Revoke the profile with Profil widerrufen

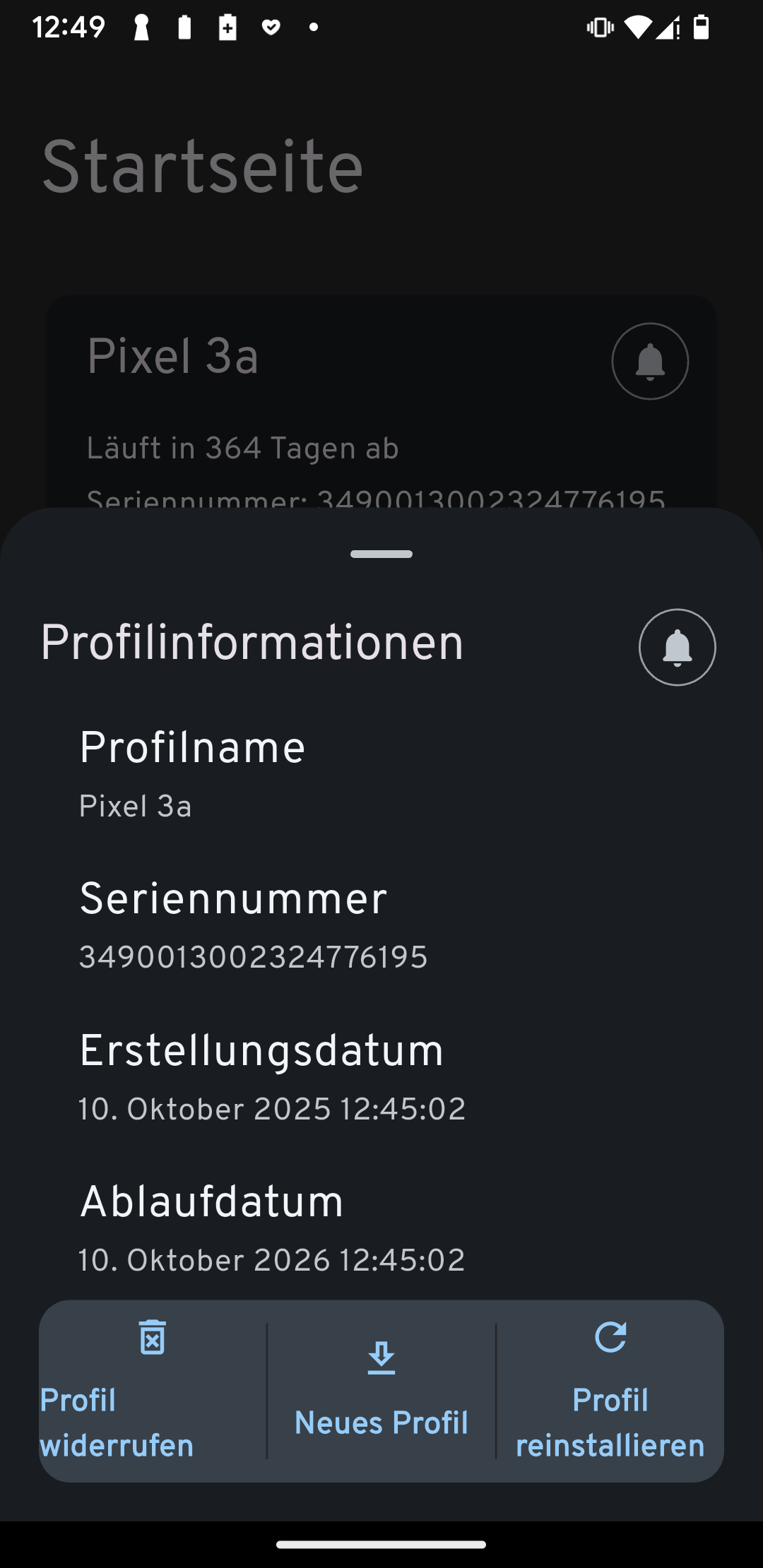pos(153,1390)
